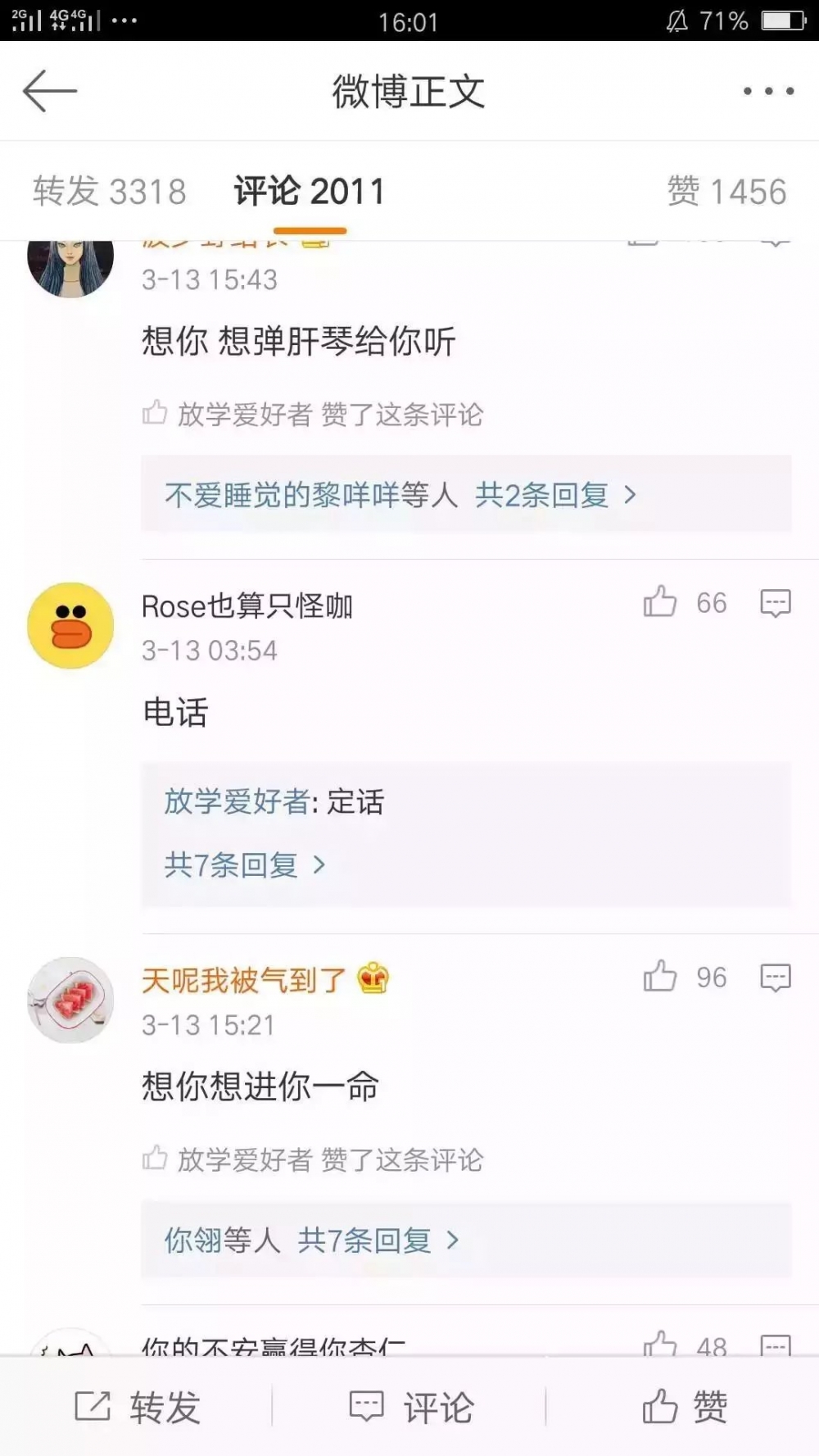Reply to 天呢我被气到了's comment
Screen dimensions: 819x1456
click(776, 977)
